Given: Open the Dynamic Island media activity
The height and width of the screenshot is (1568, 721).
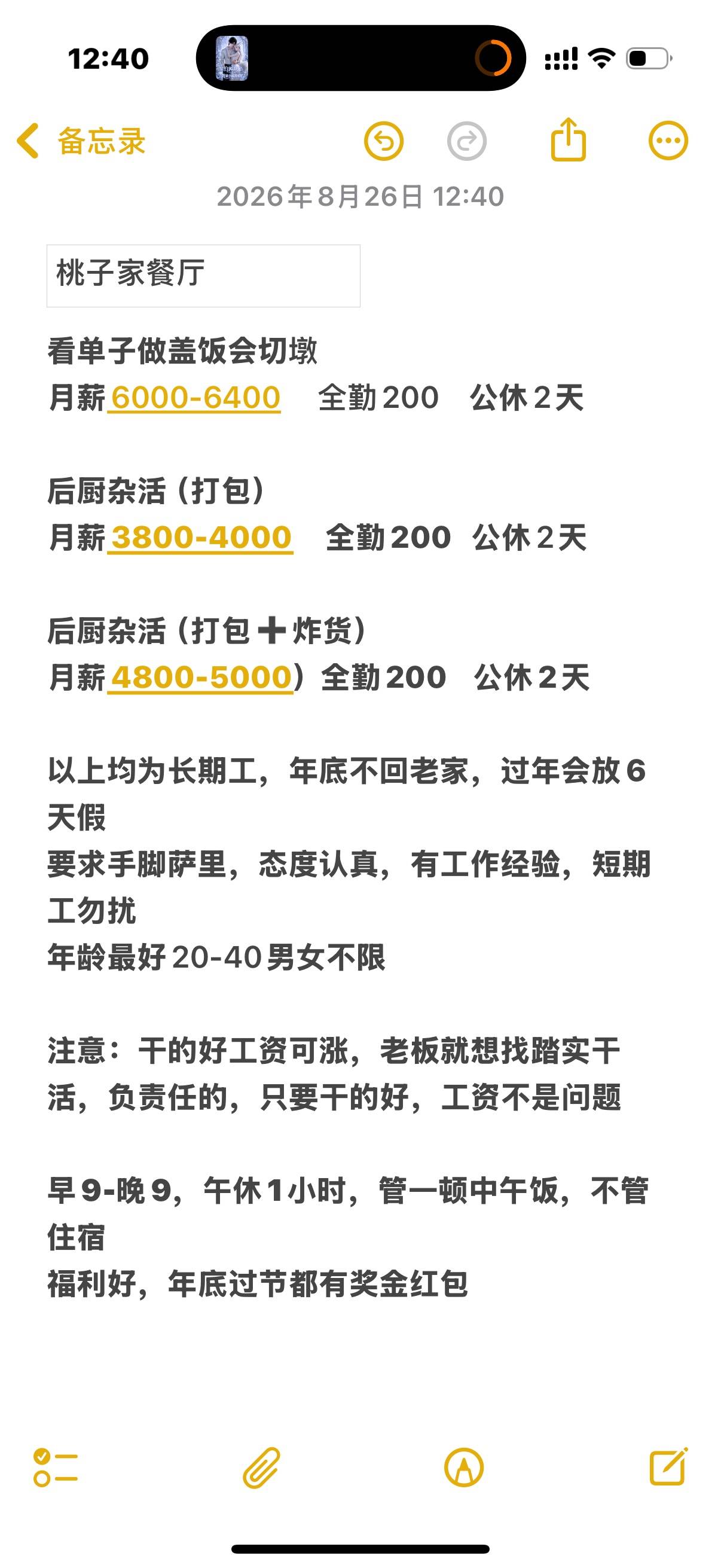Looking at the screenshot, I should pos(360,59).
